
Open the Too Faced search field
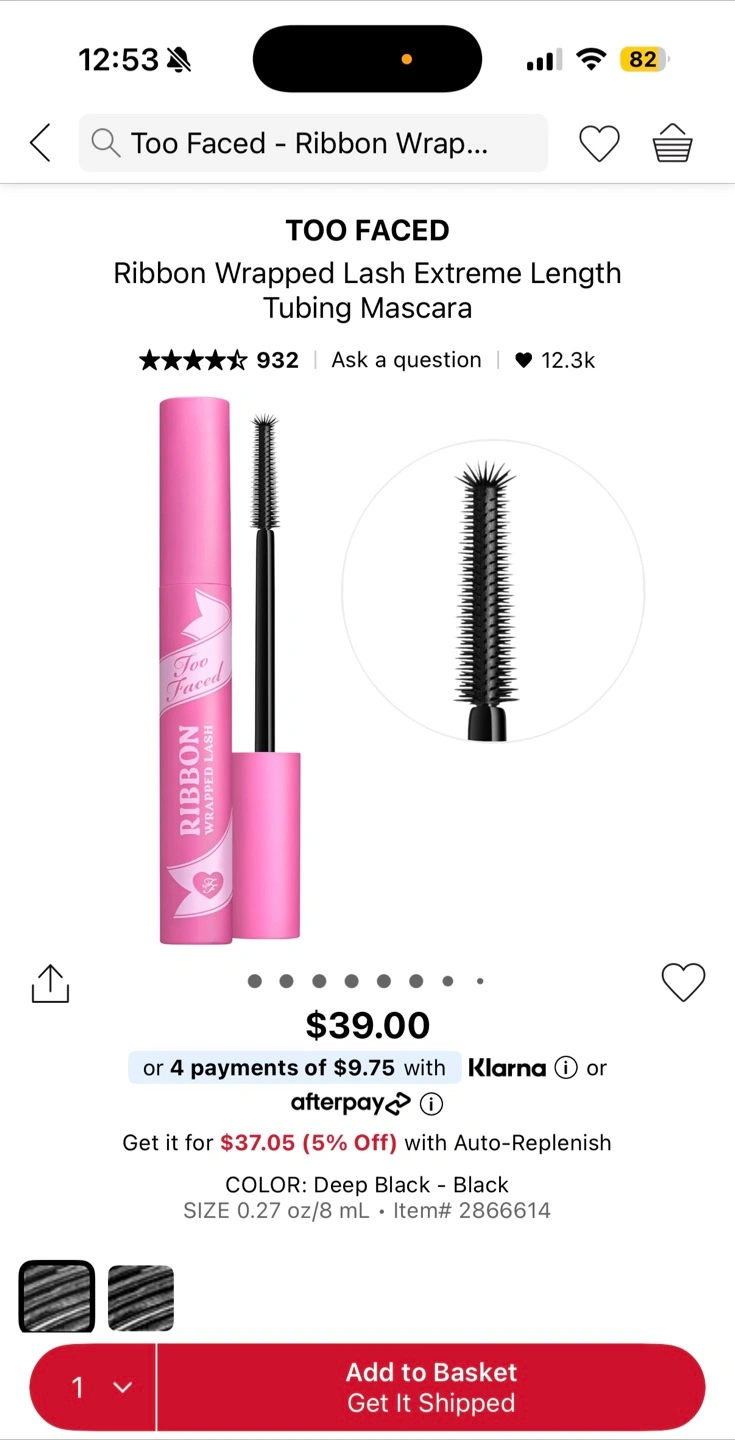pyautogui.click(x=313, y=143)
